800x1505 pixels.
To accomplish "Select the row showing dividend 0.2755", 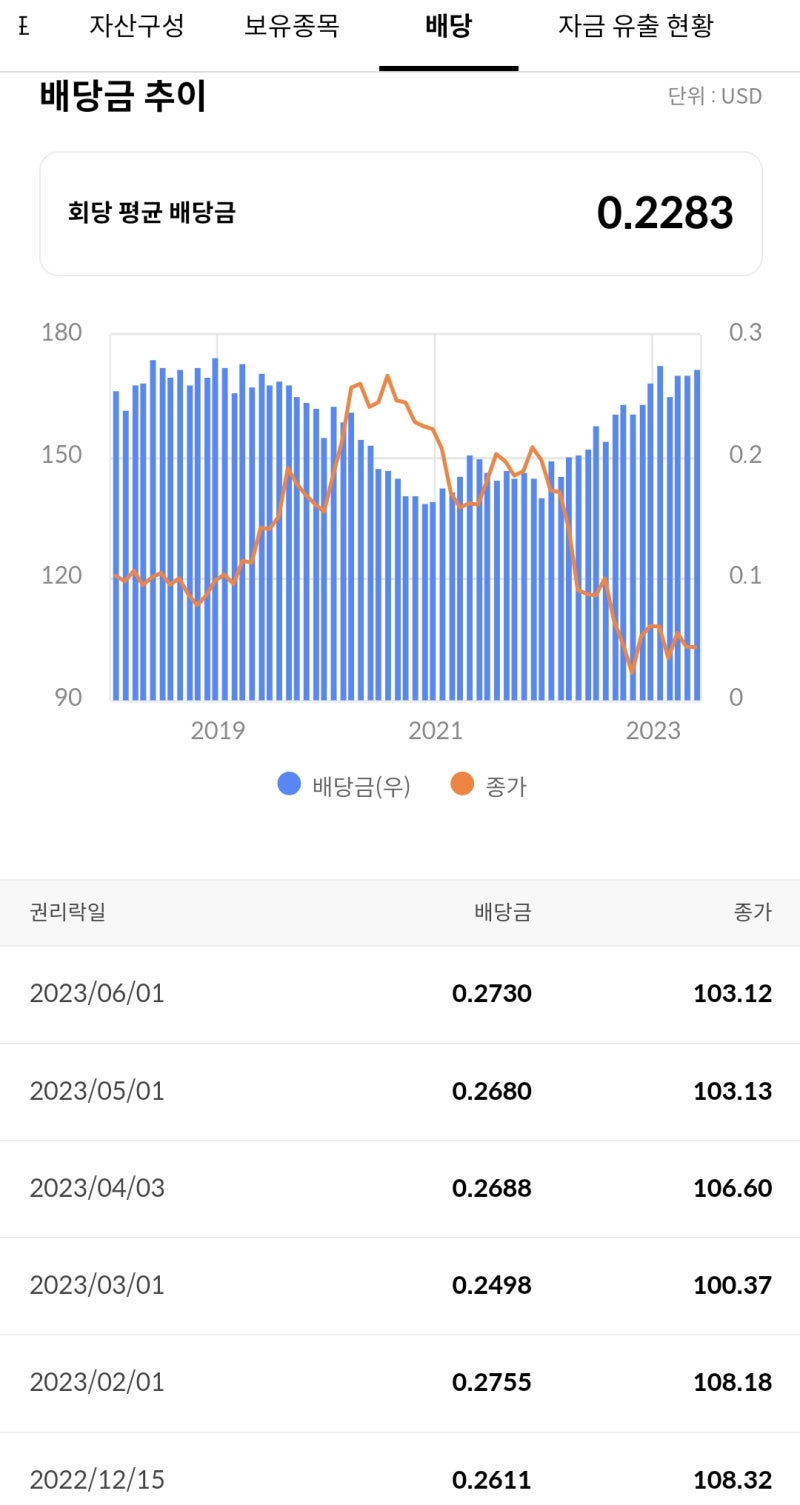I will [400, 1382].
